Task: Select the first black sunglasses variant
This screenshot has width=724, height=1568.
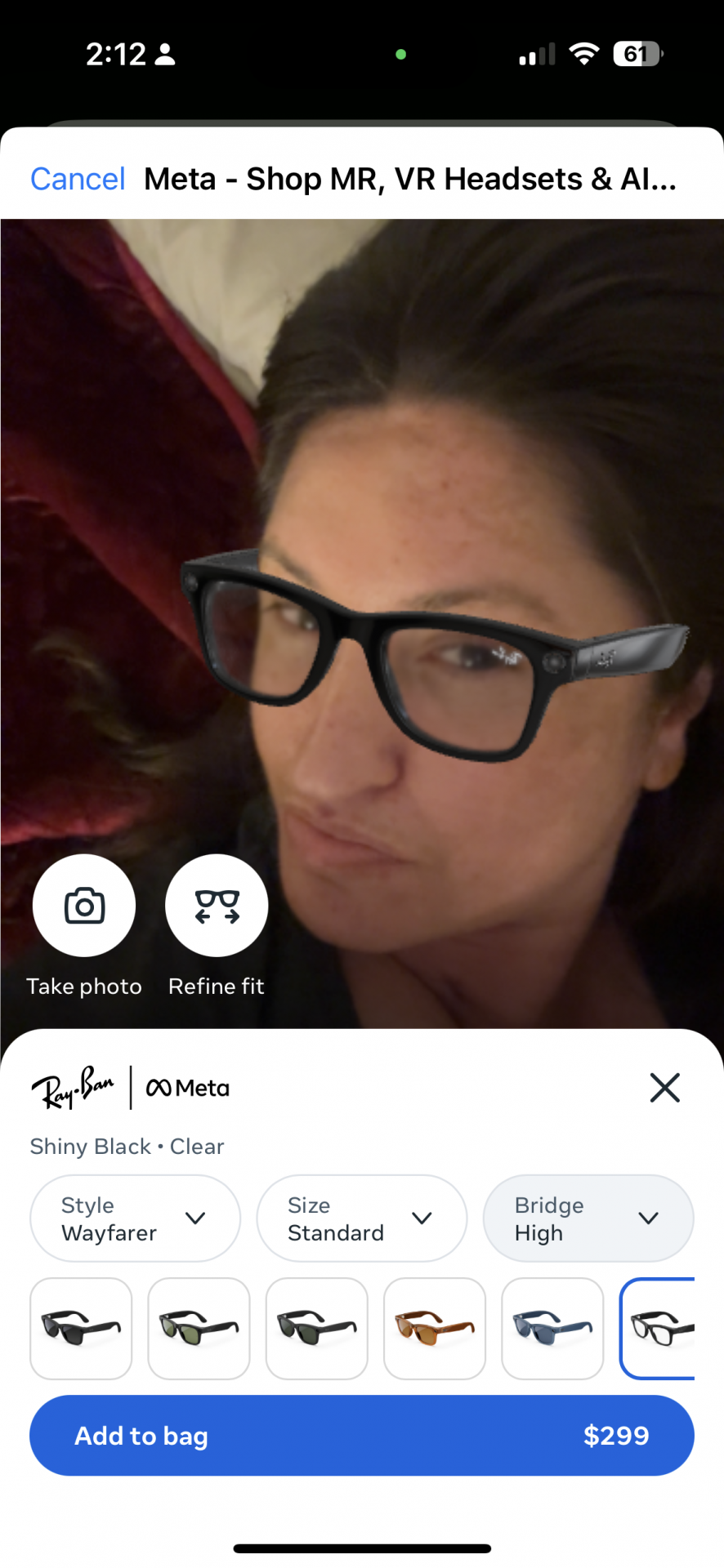Action: click(x=81, y=1329)
